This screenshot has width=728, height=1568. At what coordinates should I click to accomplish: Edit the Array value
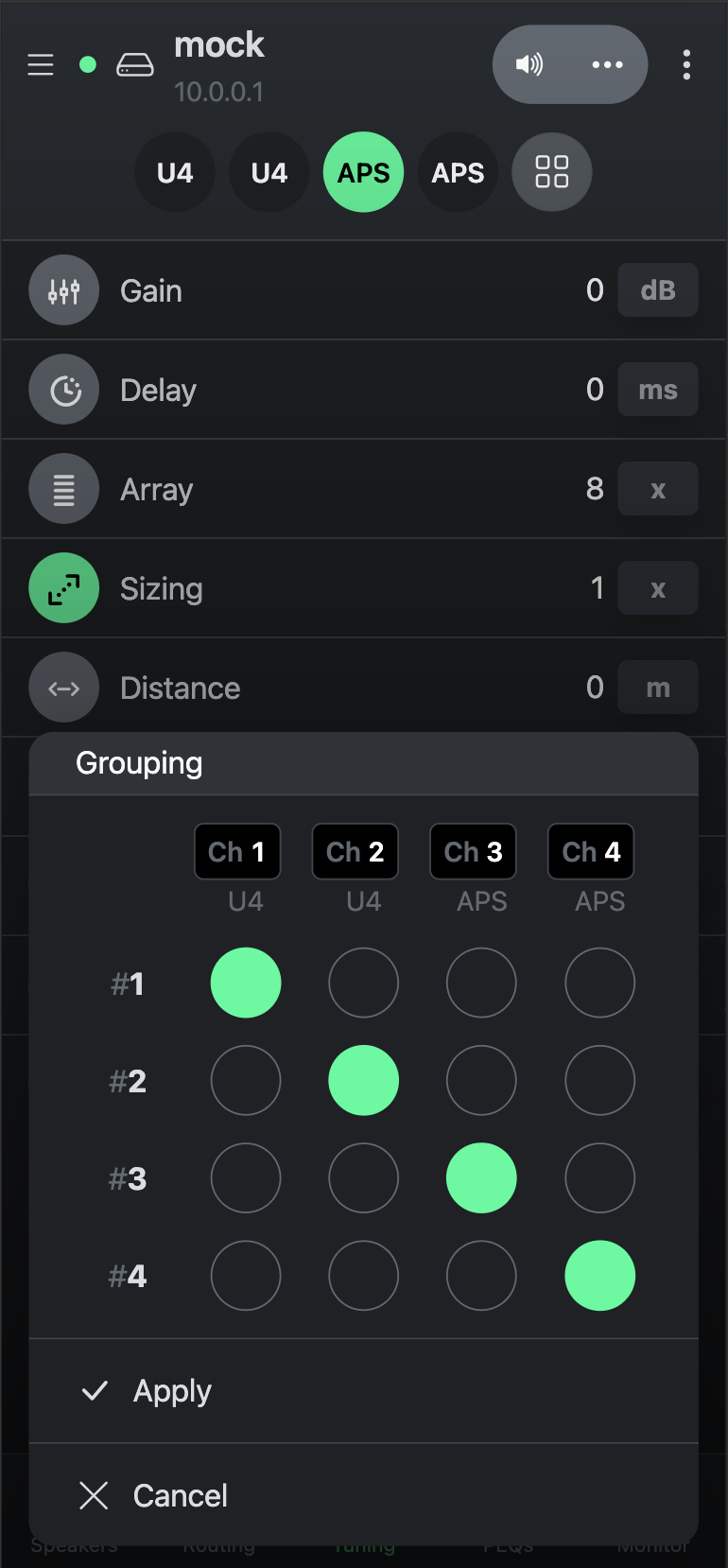click(x=594, y=489)
